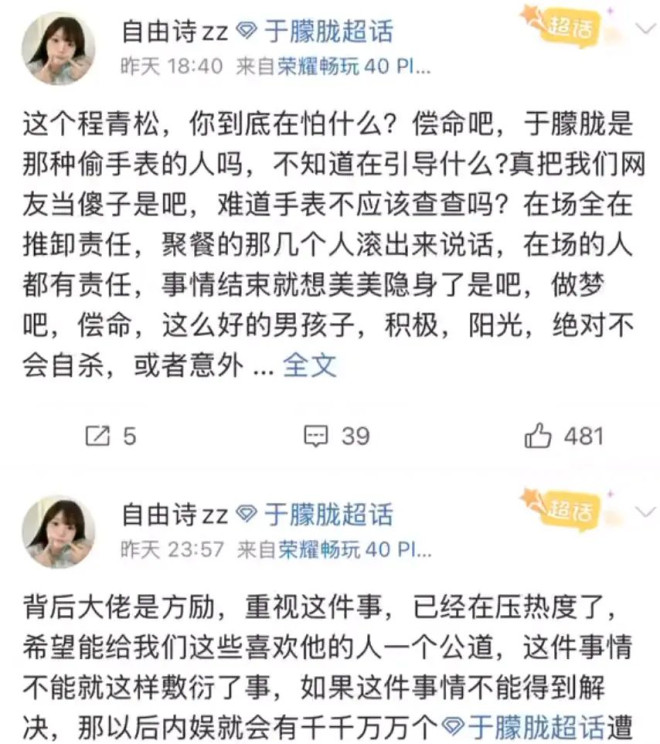Open 自由诗zz avatar on the 18:40 post
660x744 pixels.
(58, 48)
